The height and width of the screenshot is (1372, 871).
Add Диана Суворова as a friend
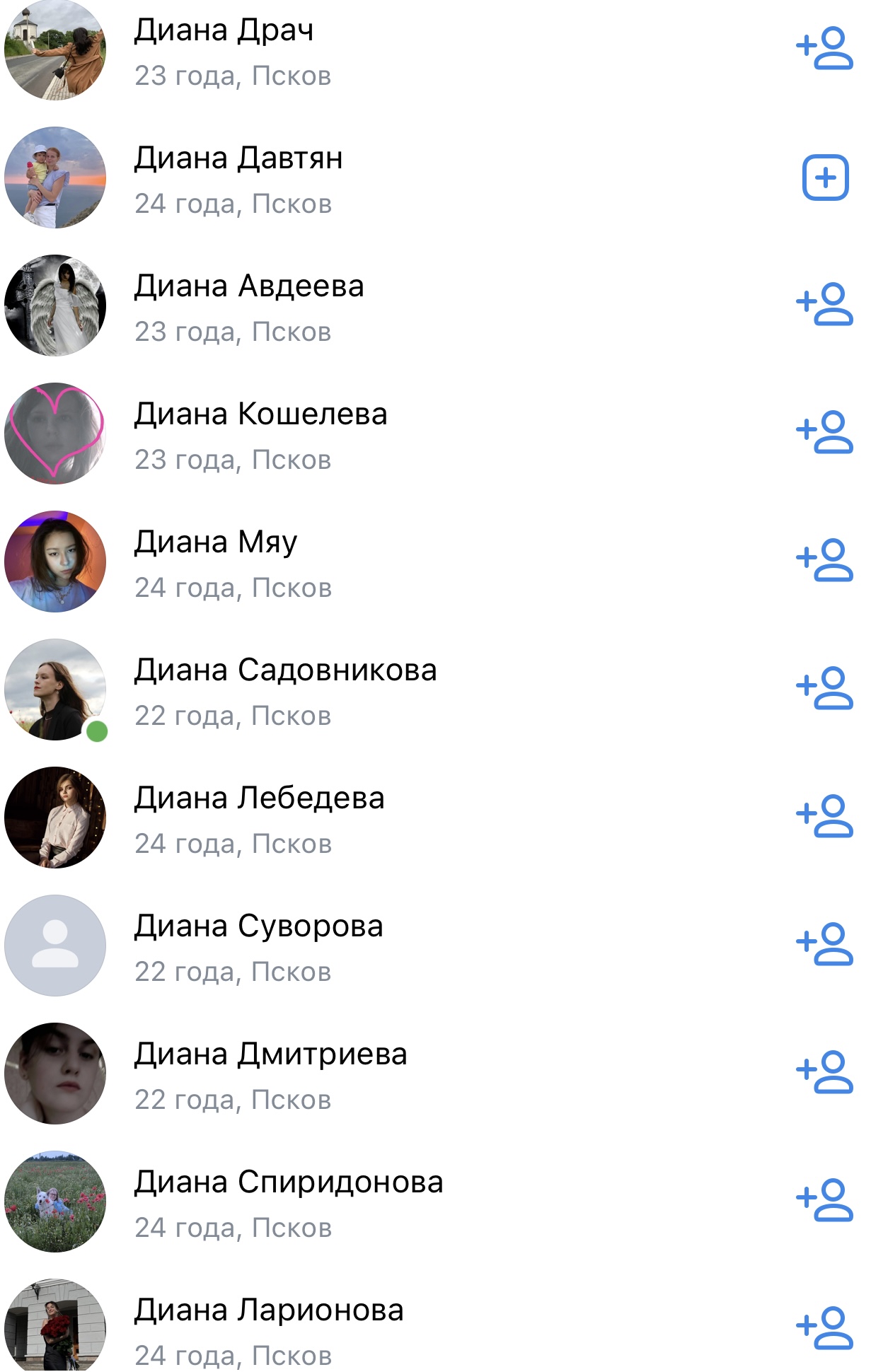pos(824,945)
